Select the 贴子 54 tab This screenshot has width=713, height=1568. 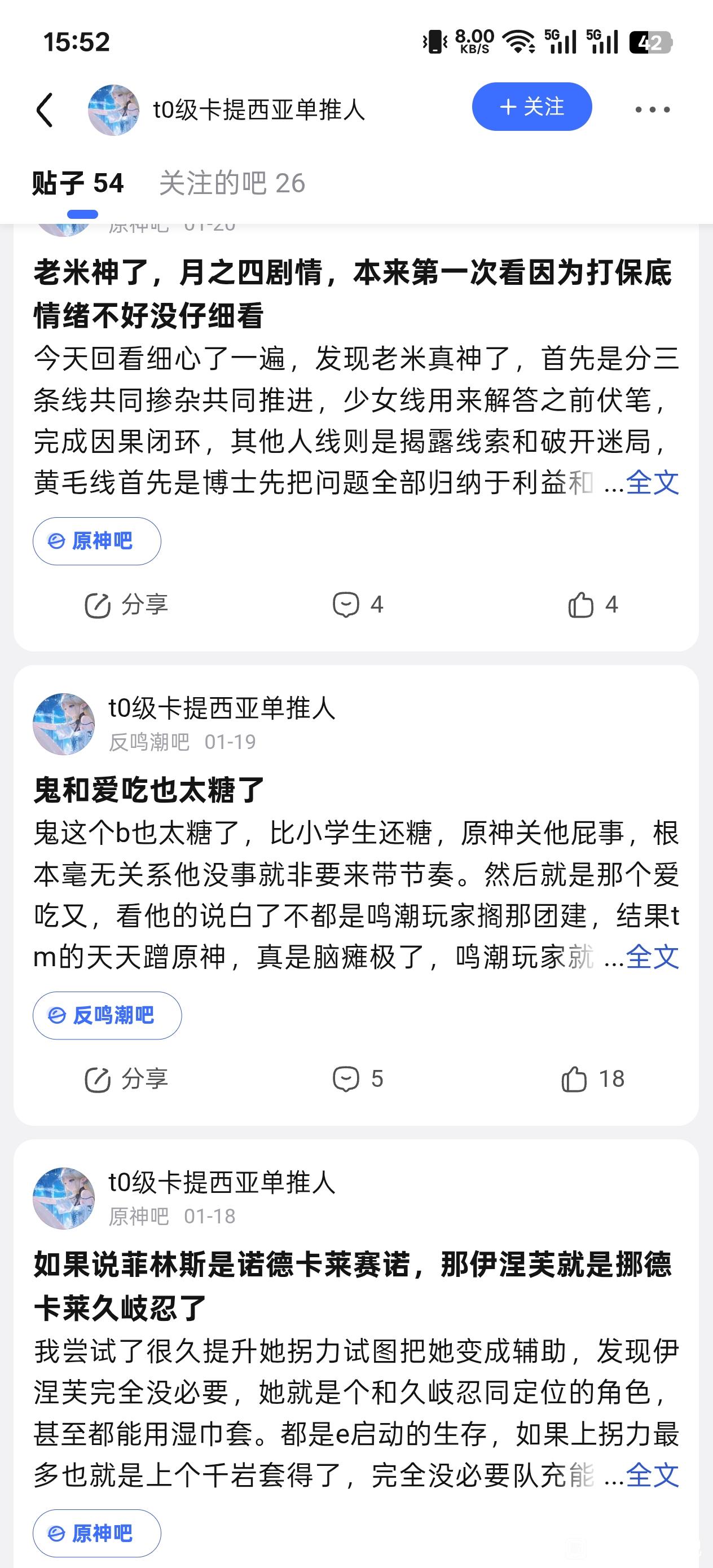point(78,183)
